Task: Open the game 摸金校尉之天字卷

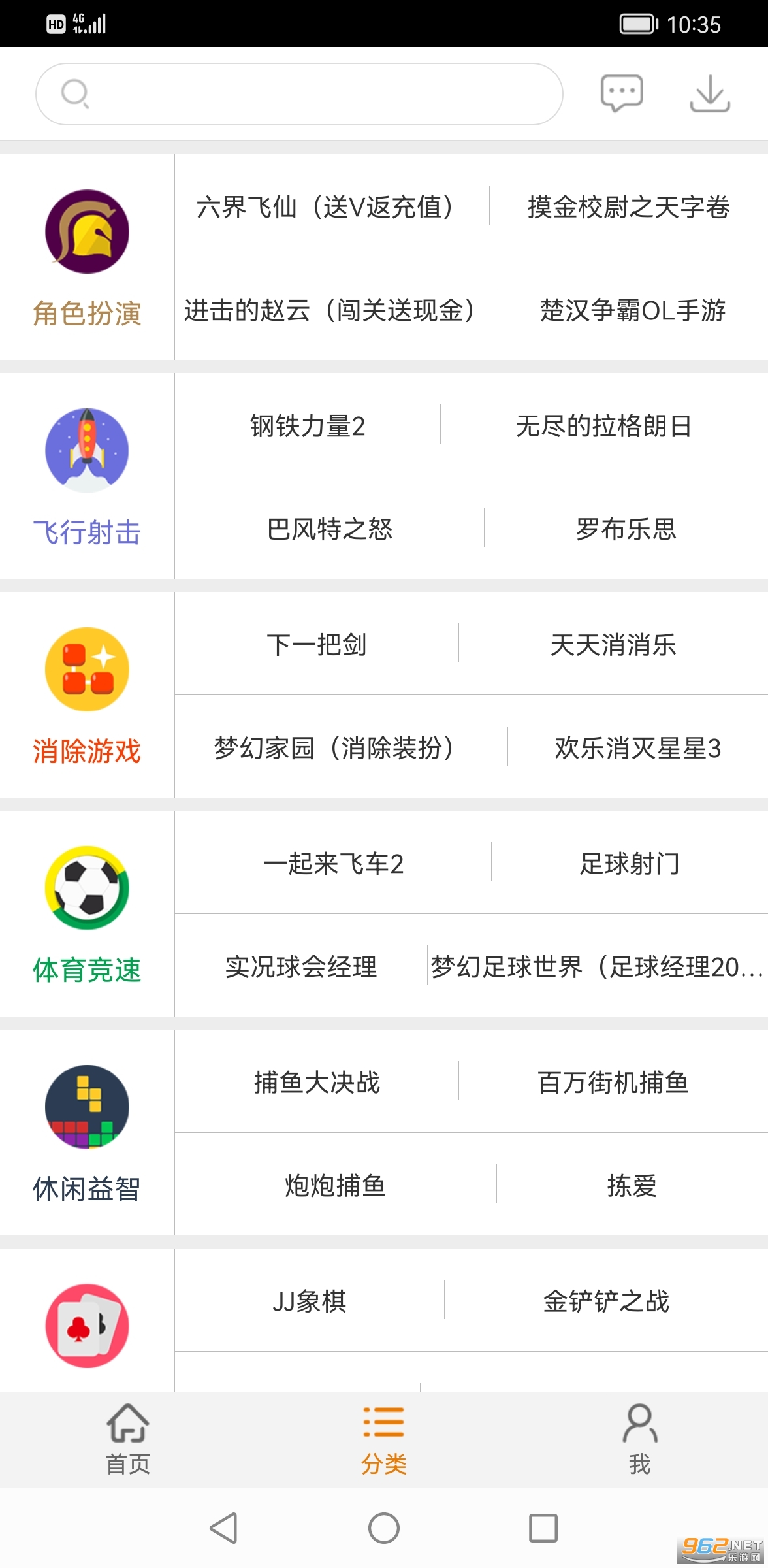Action: click(x=628, y=207)
